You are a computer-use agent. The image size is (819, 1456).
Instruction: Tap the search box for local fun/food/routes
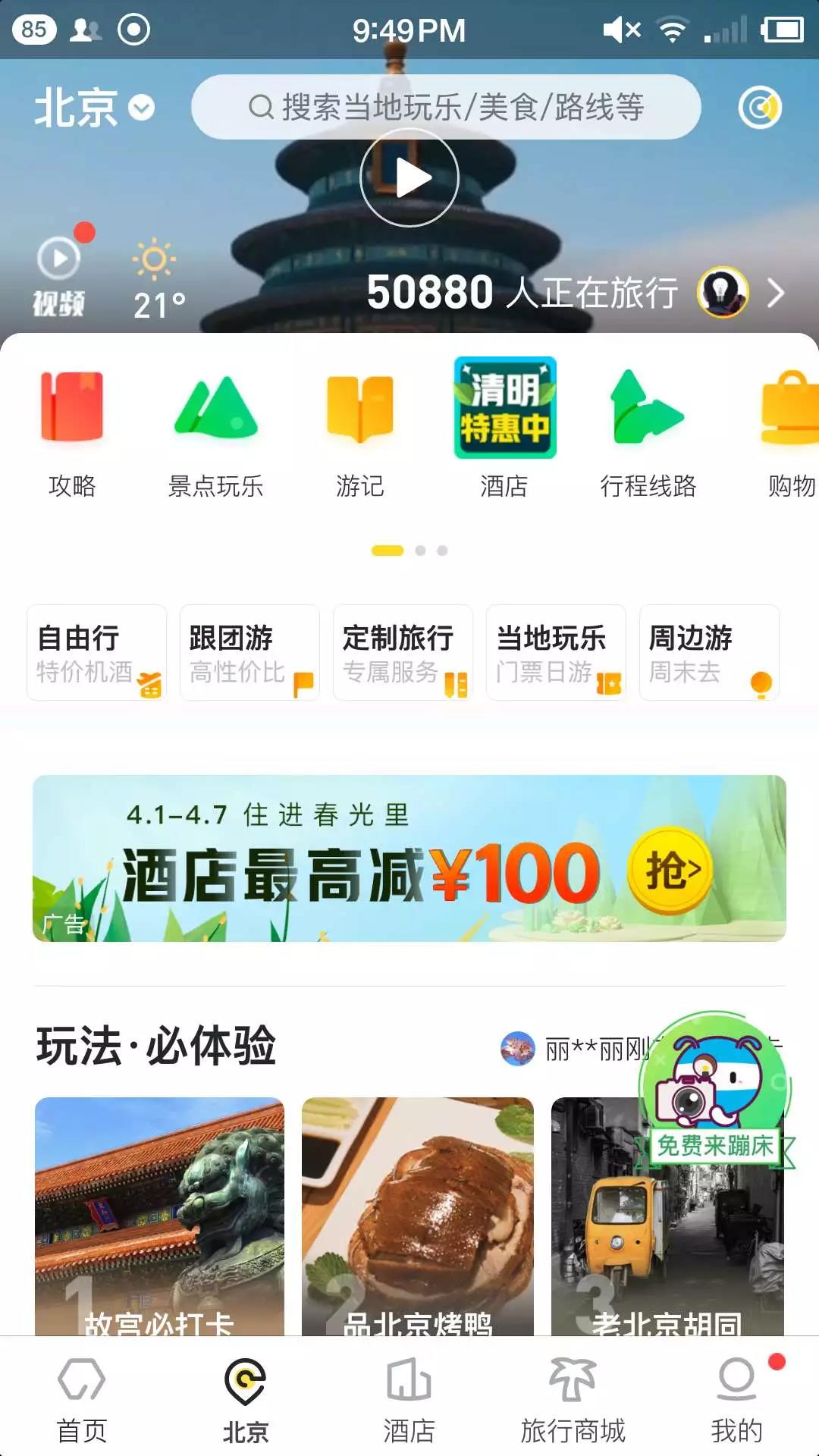[446, 107]
